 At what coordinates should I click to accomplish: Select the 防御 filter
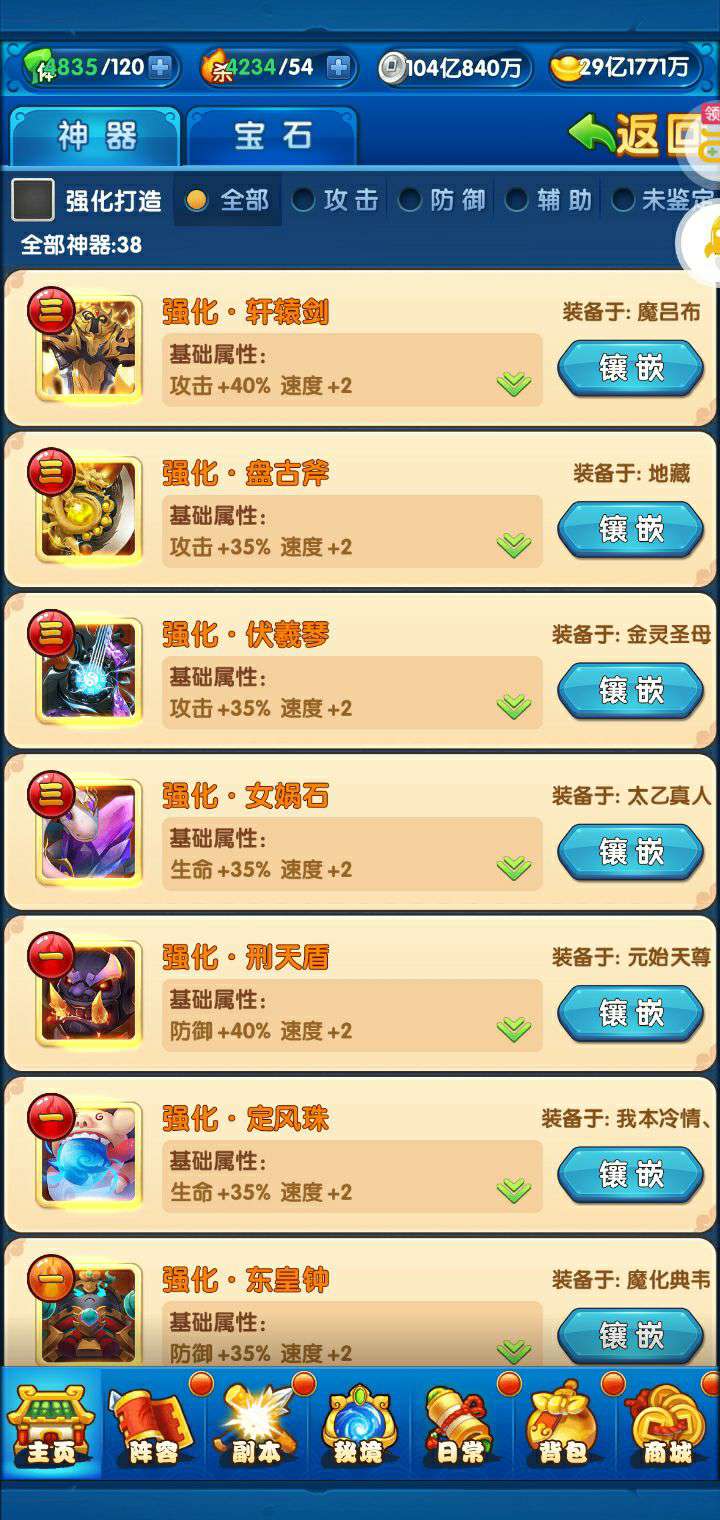[x=443, y=200]
